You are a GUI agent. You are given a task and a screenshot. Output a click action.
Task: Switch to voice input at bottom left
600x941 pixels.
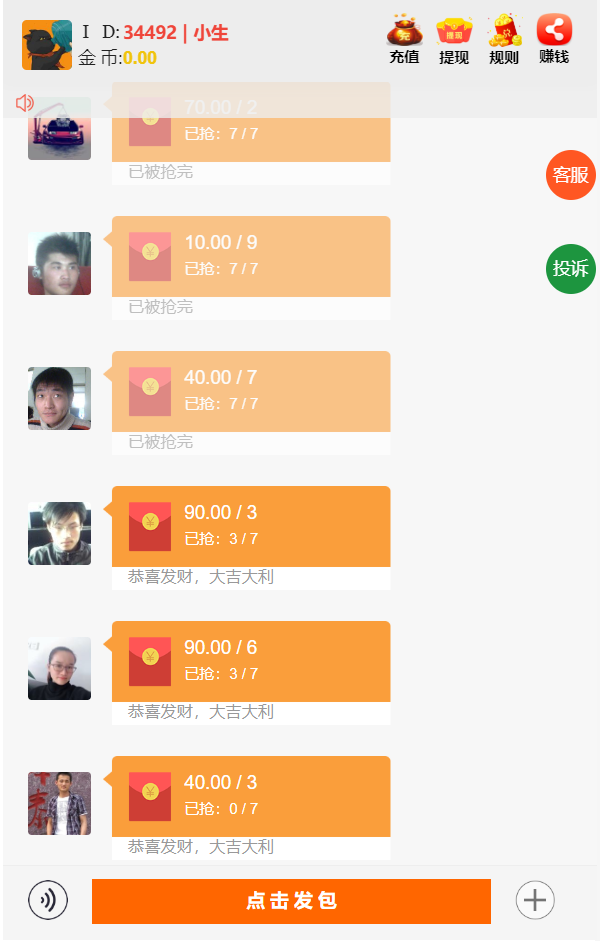[x=47, y=900]
